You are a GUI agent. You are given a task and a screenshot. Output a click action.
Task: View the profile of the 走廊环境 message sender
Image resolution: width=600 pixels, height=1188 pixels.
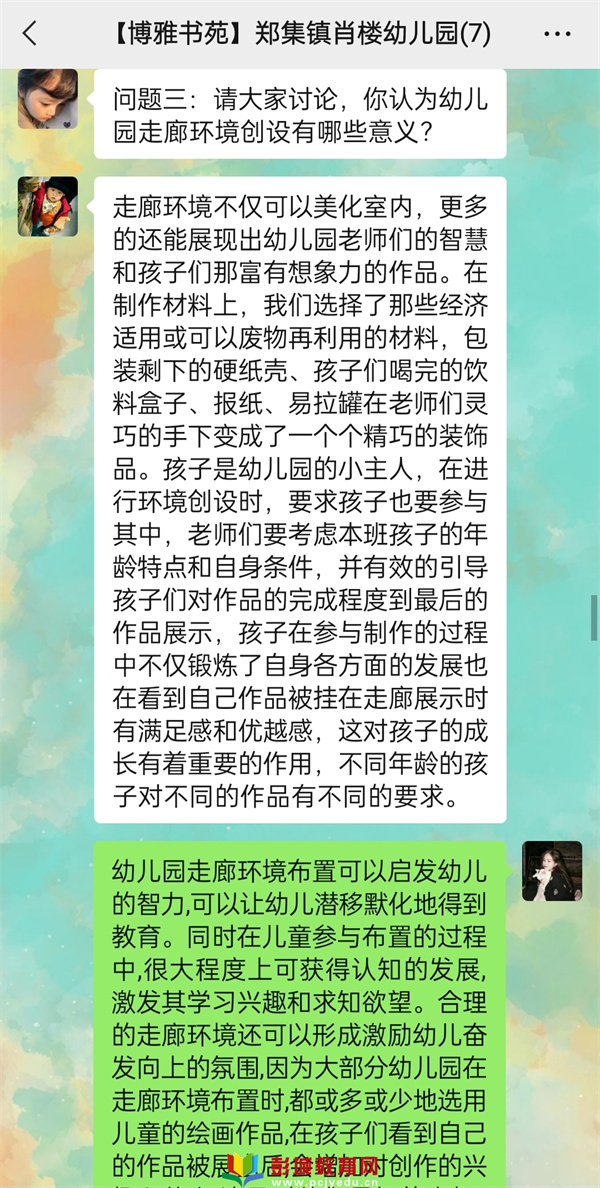tap(47, 207)
